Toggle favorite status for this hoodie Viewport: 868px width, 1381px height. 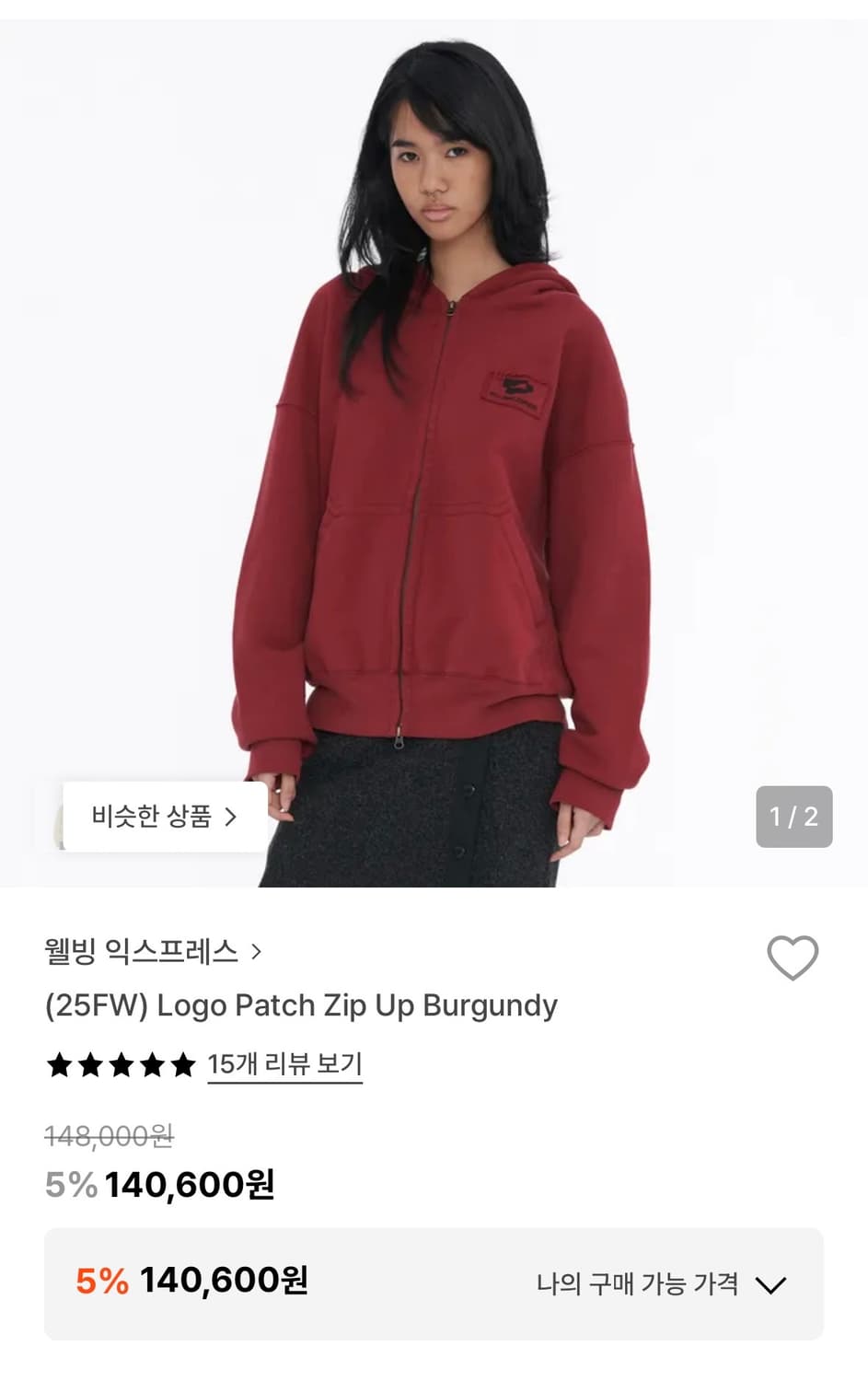tap(793, 958)
